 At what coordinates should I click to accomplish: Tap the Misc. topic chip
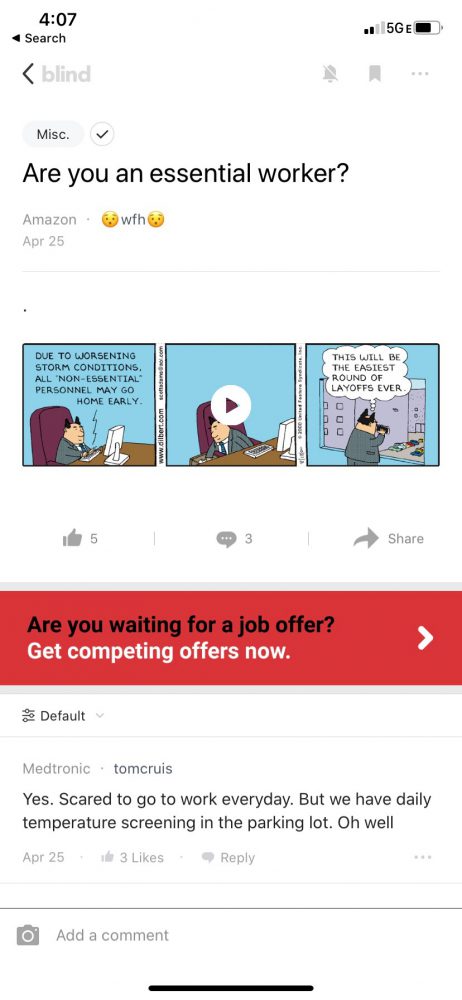point(53,134)
